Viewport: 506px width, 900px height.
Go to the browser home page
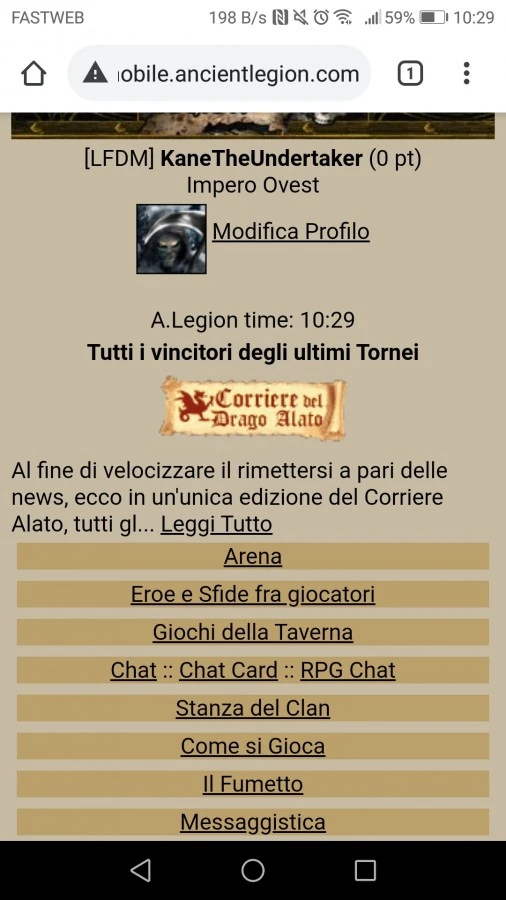[33, 73]
